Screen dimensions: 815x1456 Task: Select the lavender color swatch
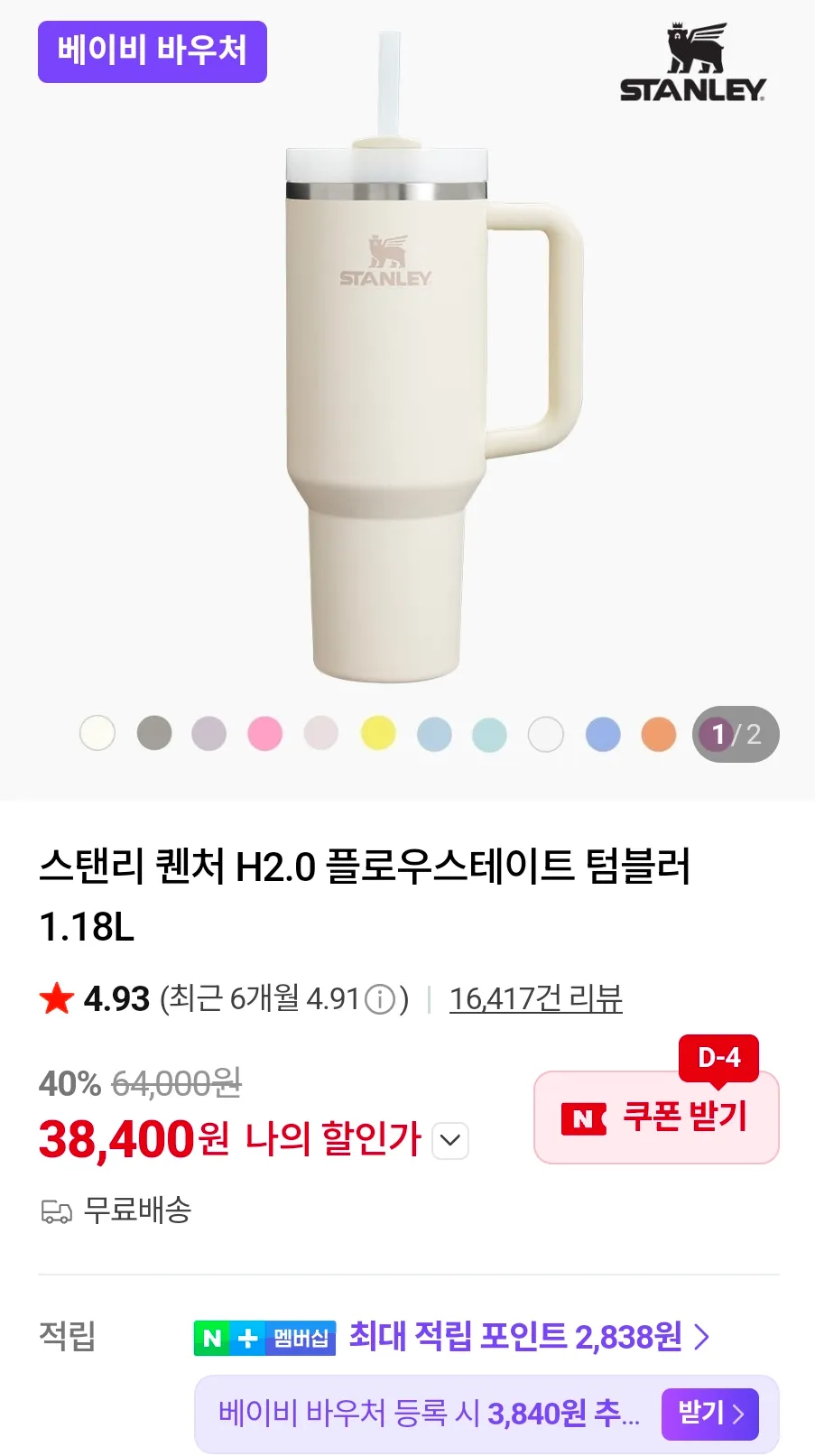(209, 733)
